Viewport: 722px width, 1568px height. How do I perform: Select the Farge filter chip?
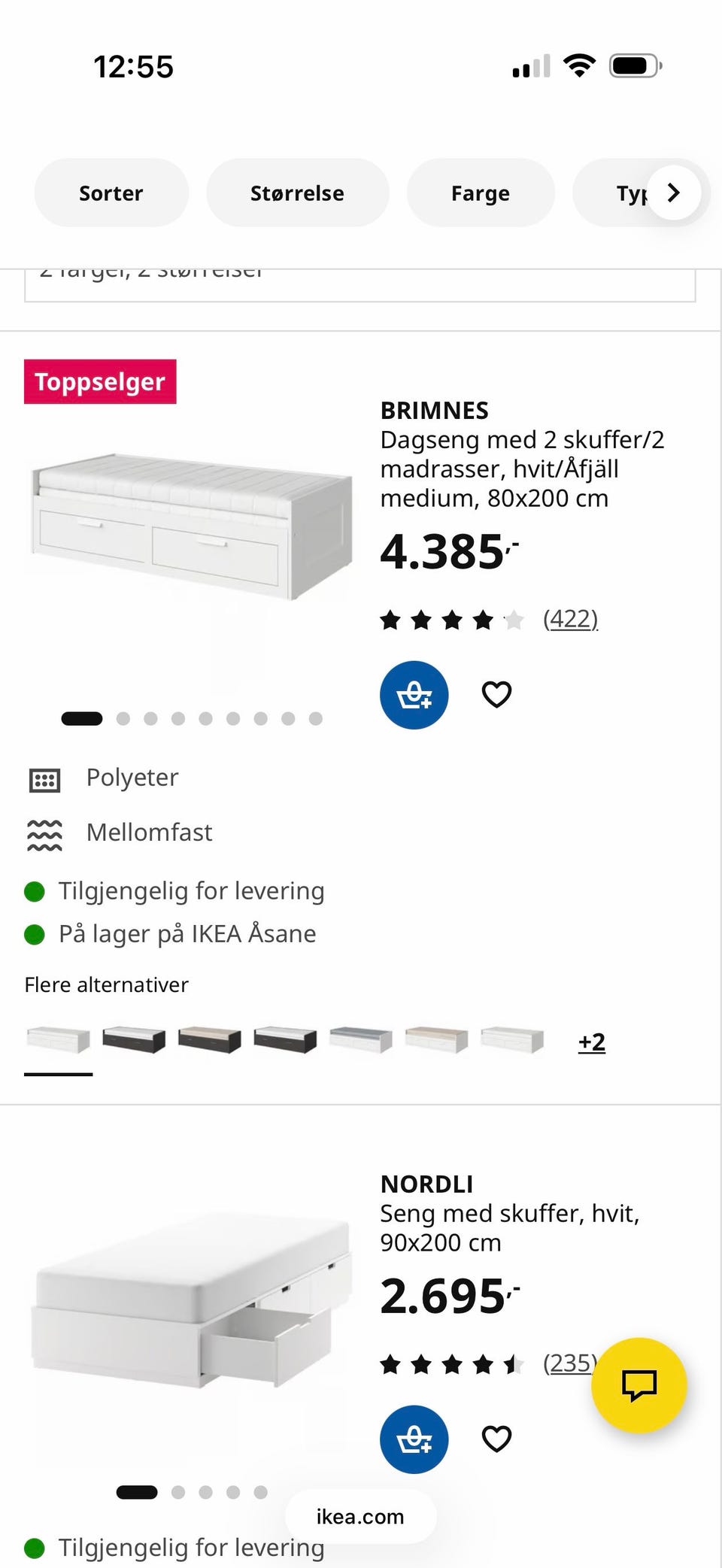click(x=480, y=193)
